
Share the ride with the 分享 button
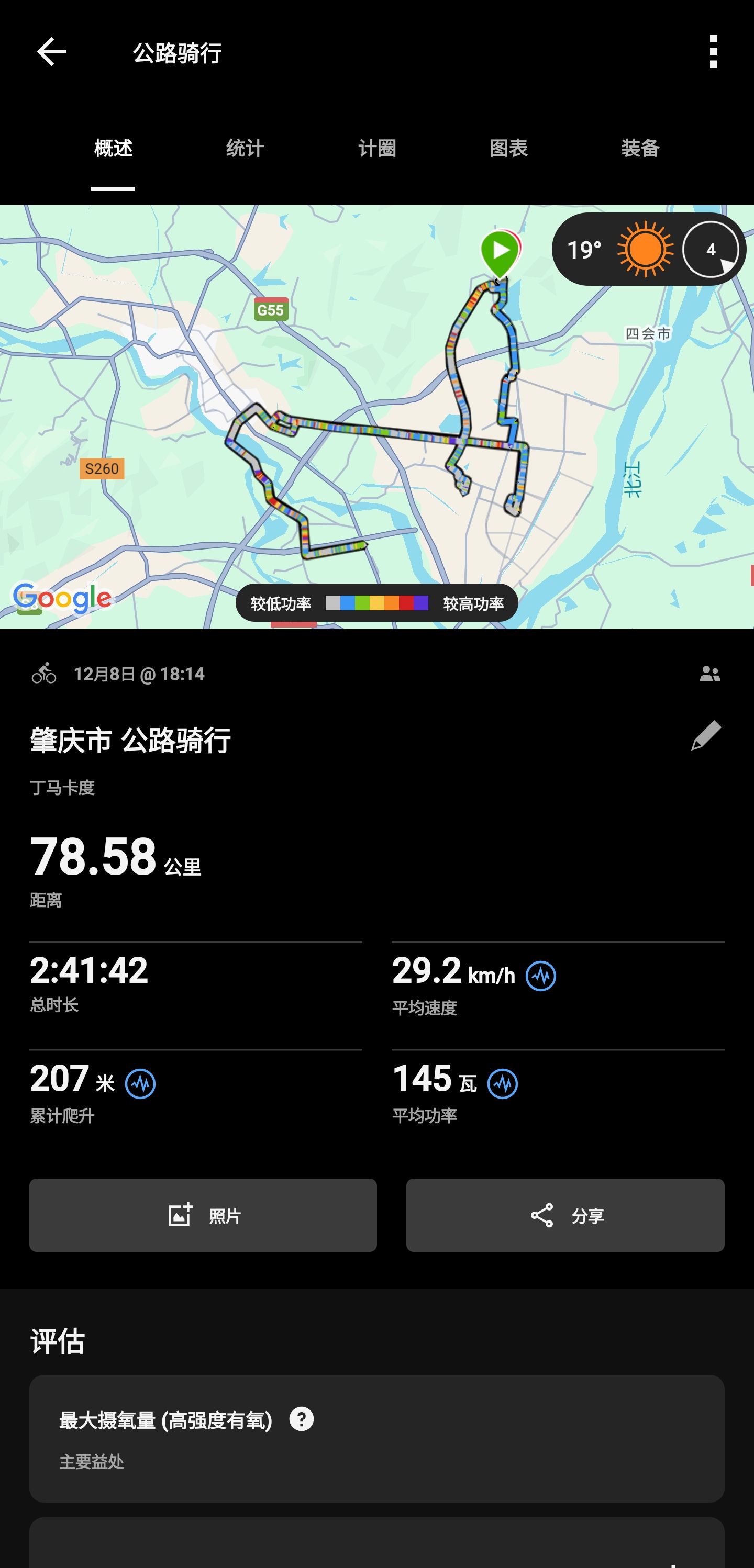[565, 1215]
